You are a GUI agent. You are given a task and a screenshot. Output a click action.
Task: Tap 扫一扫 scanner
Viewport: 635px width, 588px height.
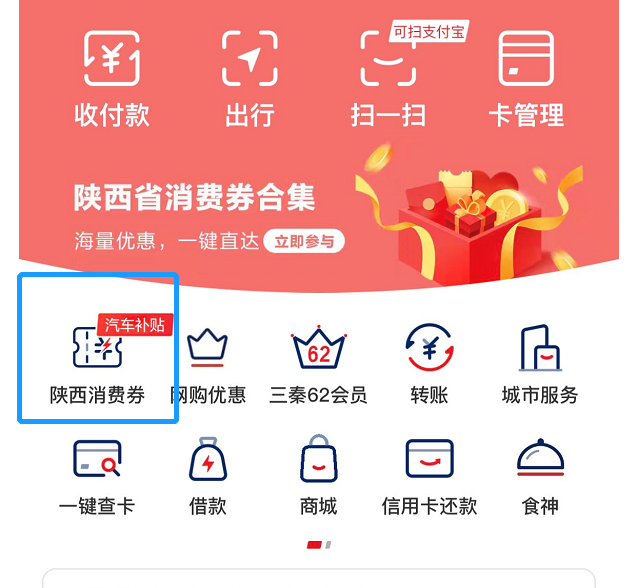[388, 78]
